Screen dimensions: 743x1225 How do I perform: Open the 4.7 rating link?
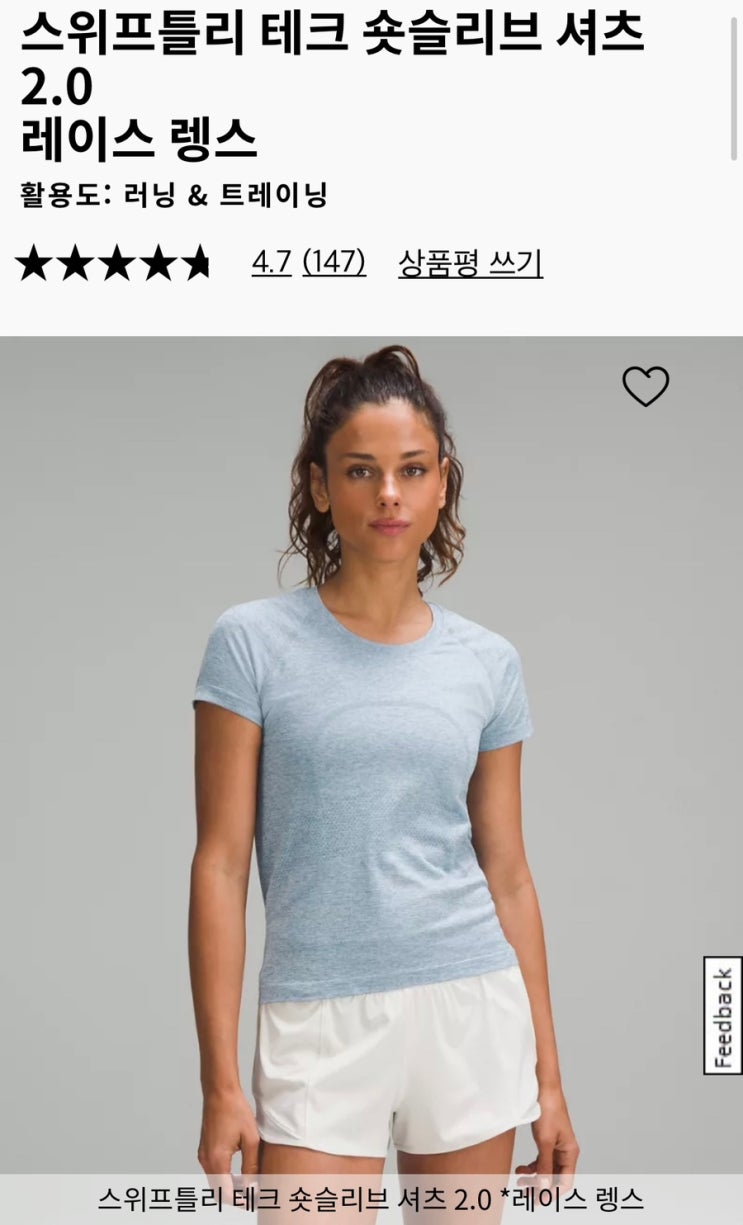pos(271,263)
